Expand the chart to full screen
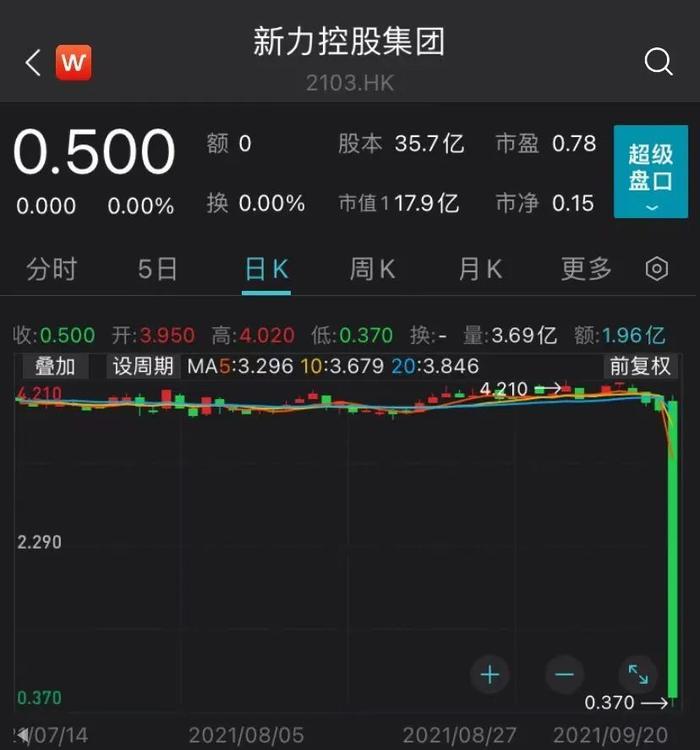 pos(638,675)
